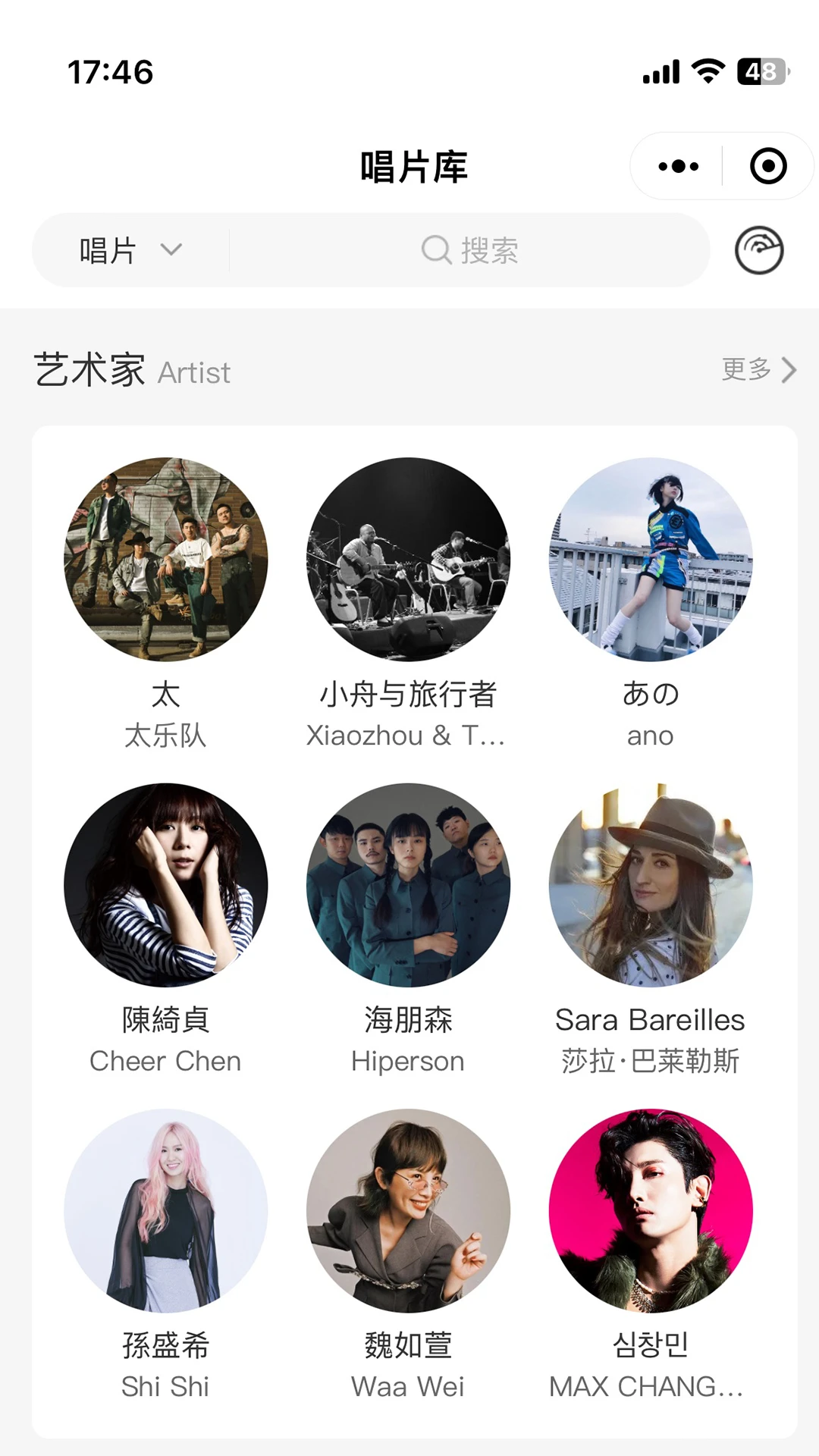Open the 唱片 category dropdown
The width and height of the screenshot is (819, 1456).
(130, 250)
